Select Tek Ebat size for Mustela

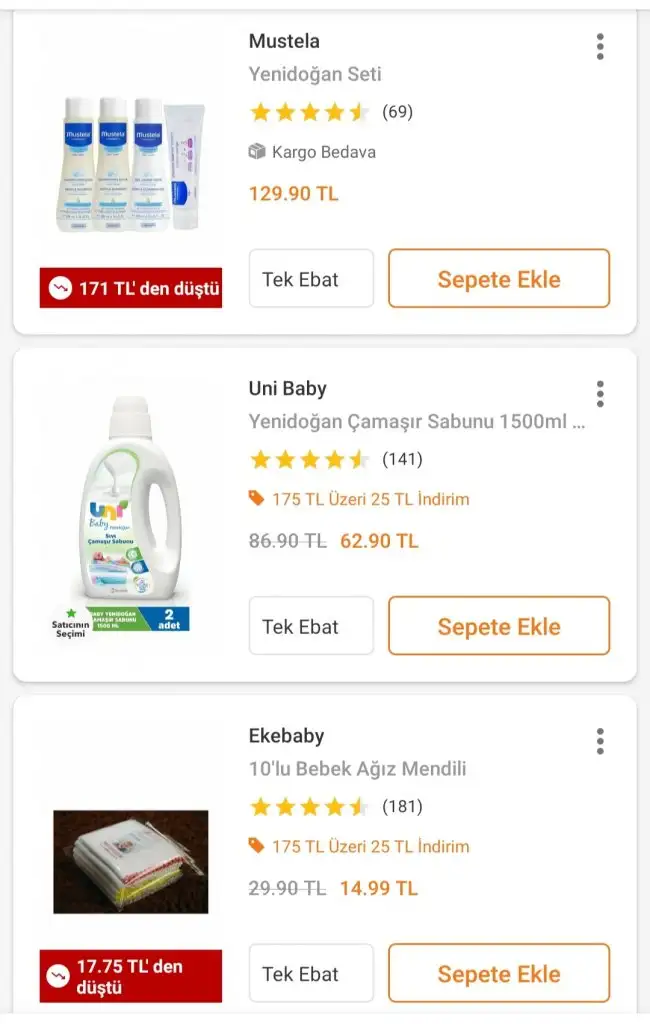click(x=311, y=279)
